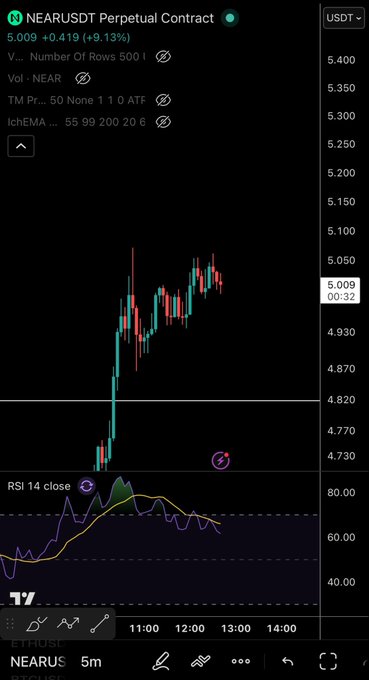Viewport: 369px width, 680px height.
Task: Toggle visibility of the Vol NEAR indicator
Action: [82, 78]
